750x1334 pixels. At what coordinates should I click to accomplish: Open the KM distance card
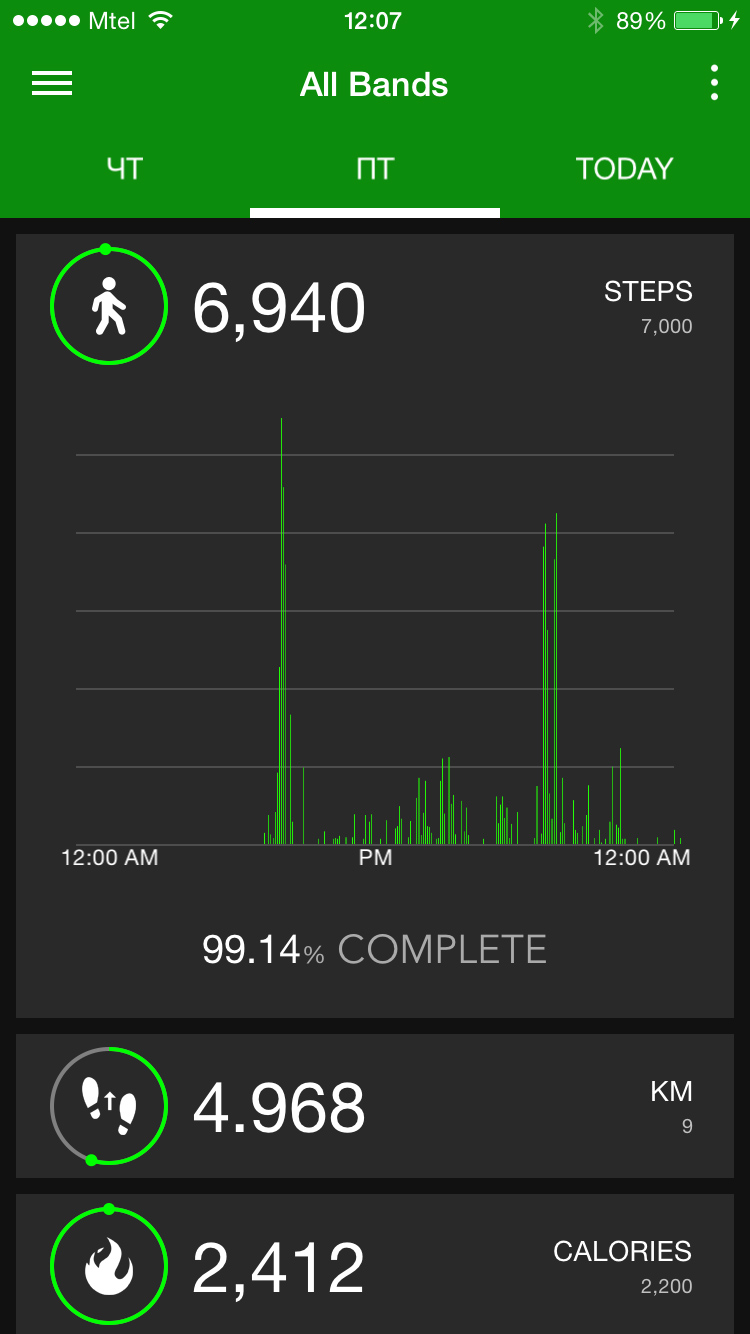pos(375,1106)
